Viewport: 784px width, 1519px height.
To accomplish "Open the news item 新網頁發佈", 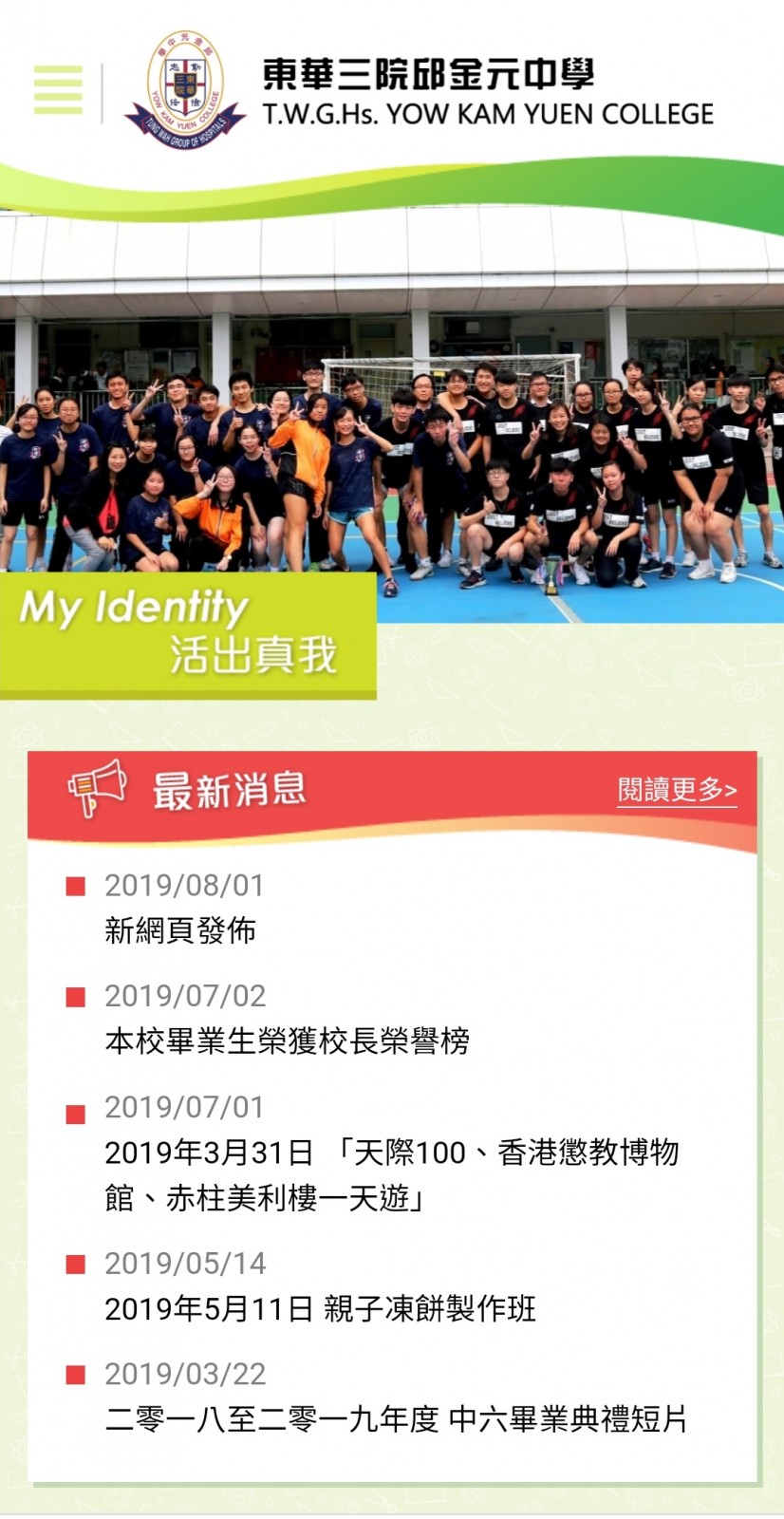I will (180, 930).
